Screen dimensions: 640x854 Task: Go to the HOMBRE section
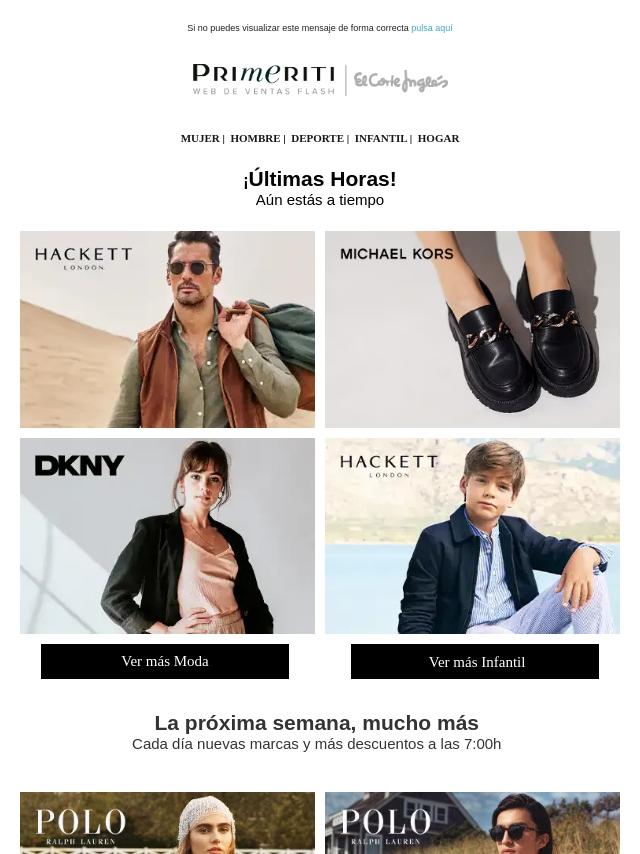click(x=255, y=138)
